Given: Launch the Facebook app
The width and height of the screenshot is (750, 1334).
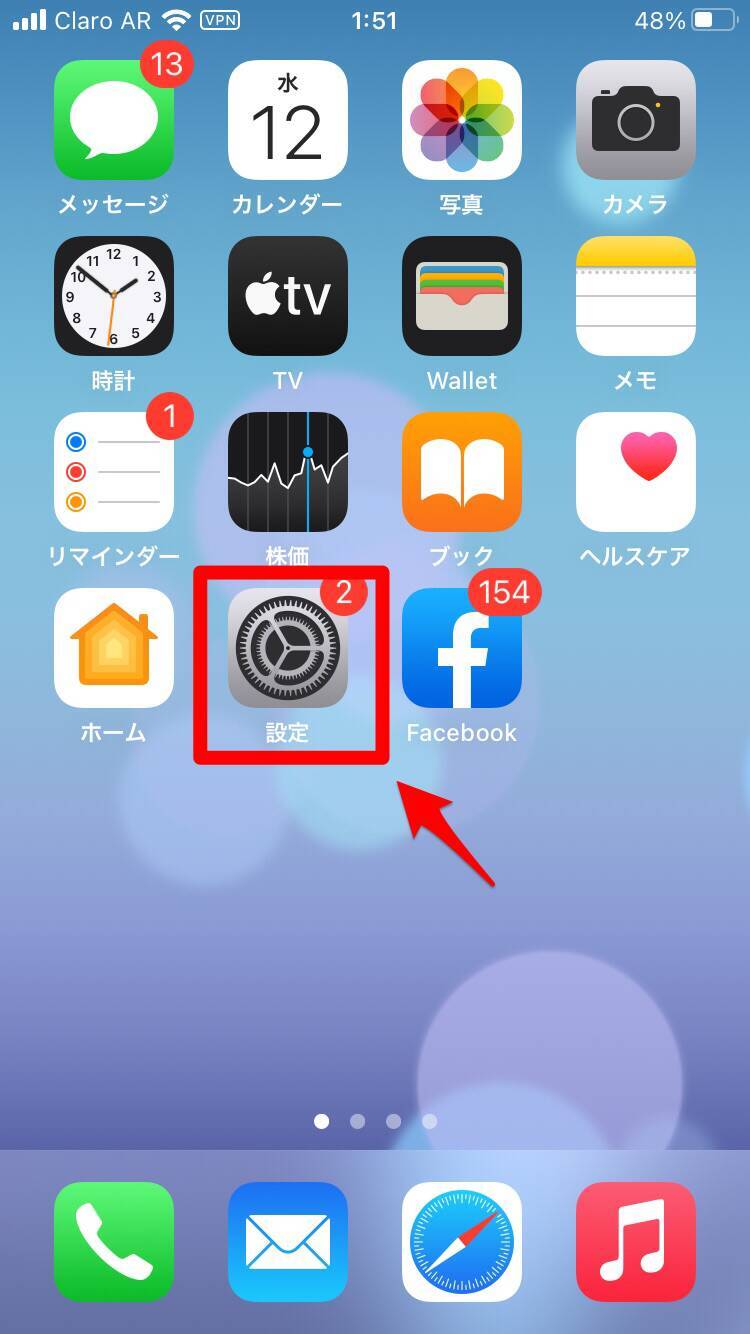Looking at the screenshot, I should click(462, 648).
